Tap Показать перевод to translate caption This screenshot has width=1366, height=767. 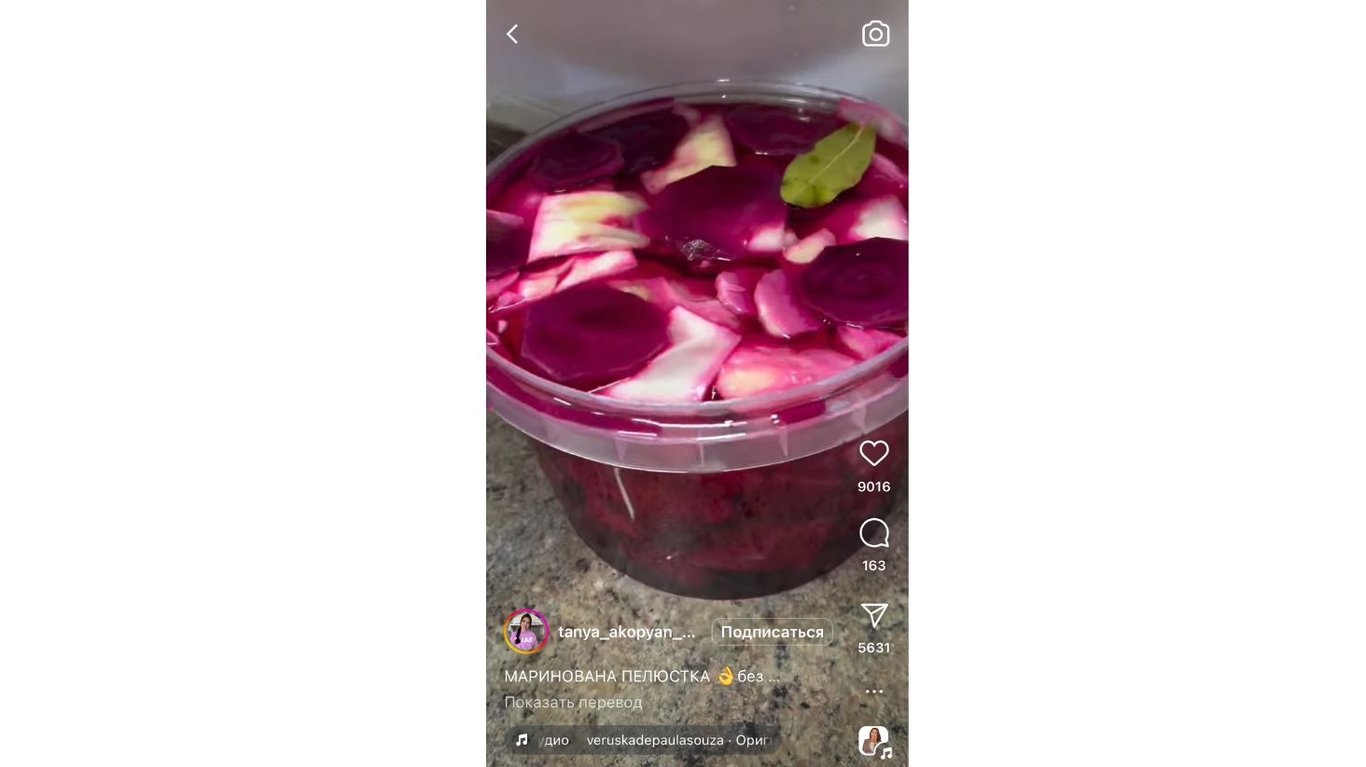(x=573, y=702)
